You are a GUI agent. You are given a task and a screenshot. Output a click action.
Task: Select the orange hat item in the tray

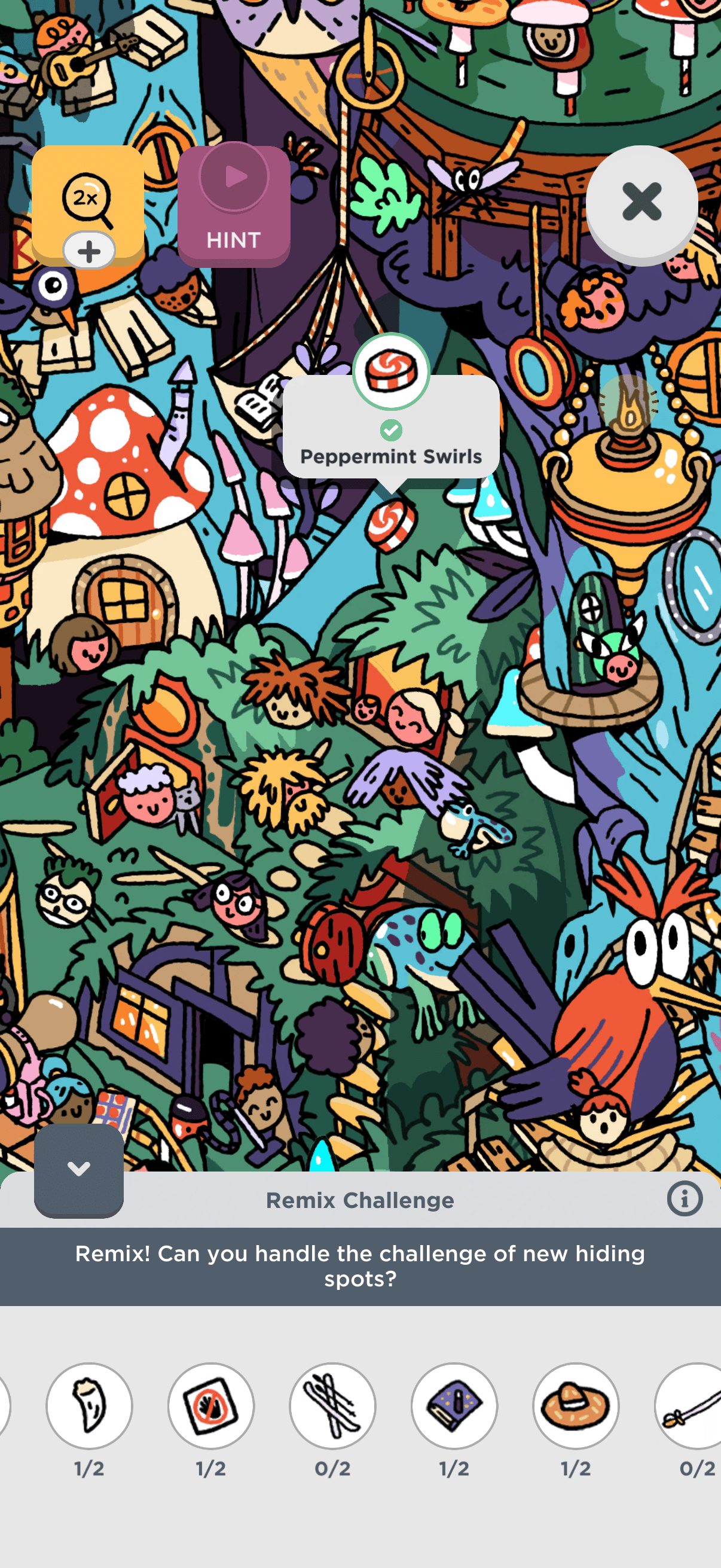[576, 1405]
